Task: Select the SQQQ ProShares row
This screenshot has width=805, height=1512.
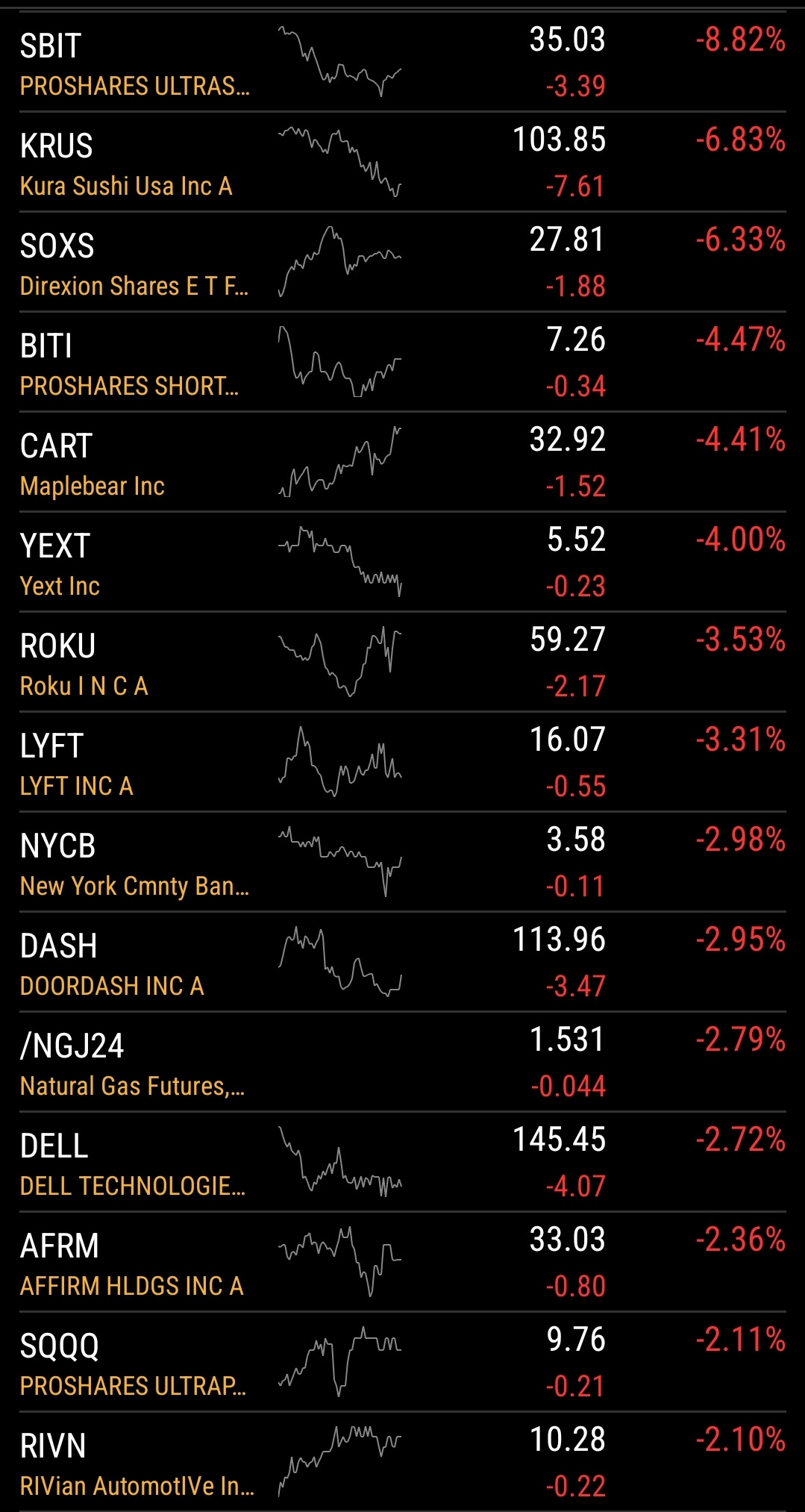Action: (x=402, y=1362)
